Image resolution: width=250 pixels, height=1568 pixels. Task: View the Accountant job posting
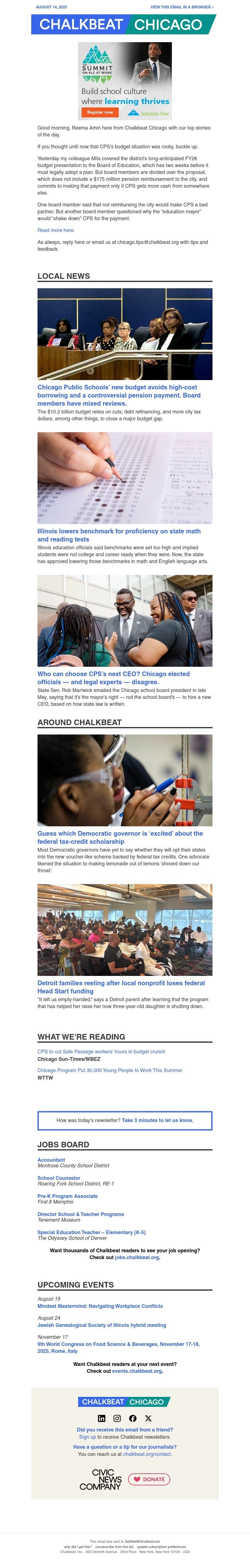[x=51, y=1160]
